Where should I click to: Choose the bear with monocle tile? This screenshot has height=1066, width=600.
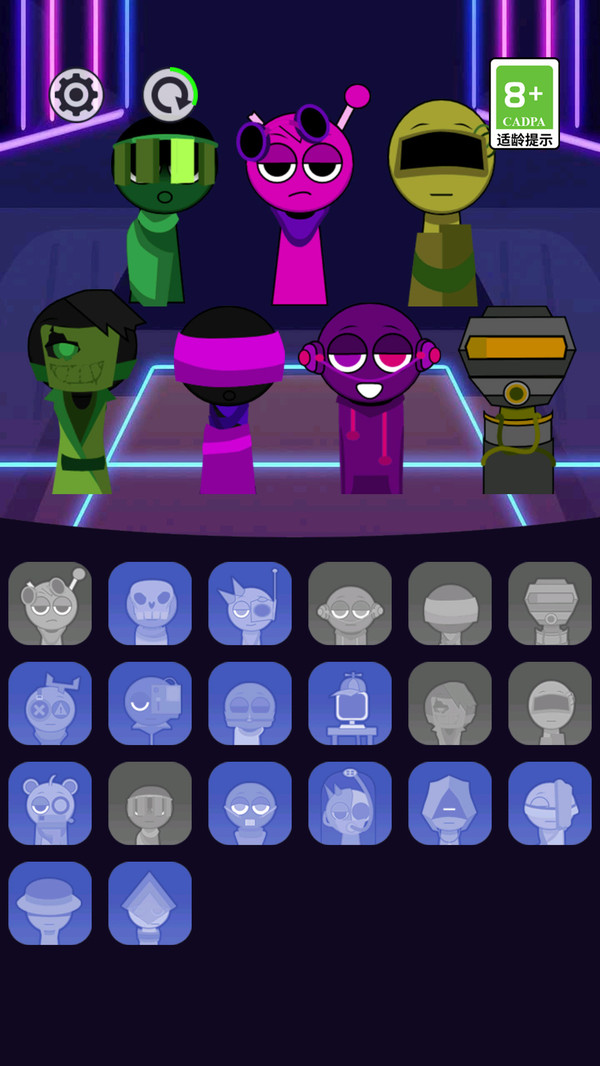[50, 803]
